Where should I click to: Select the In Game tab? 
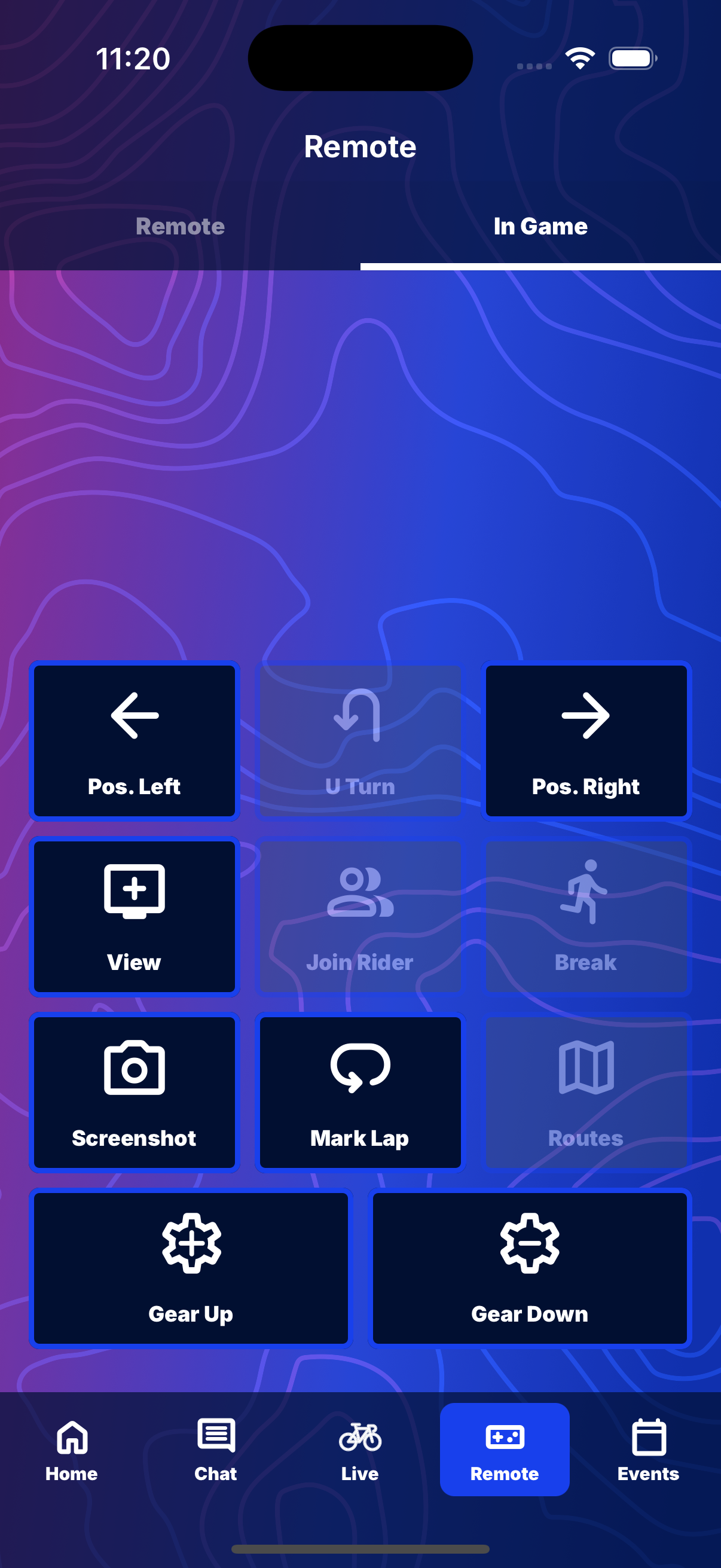(x=540, y=227)
